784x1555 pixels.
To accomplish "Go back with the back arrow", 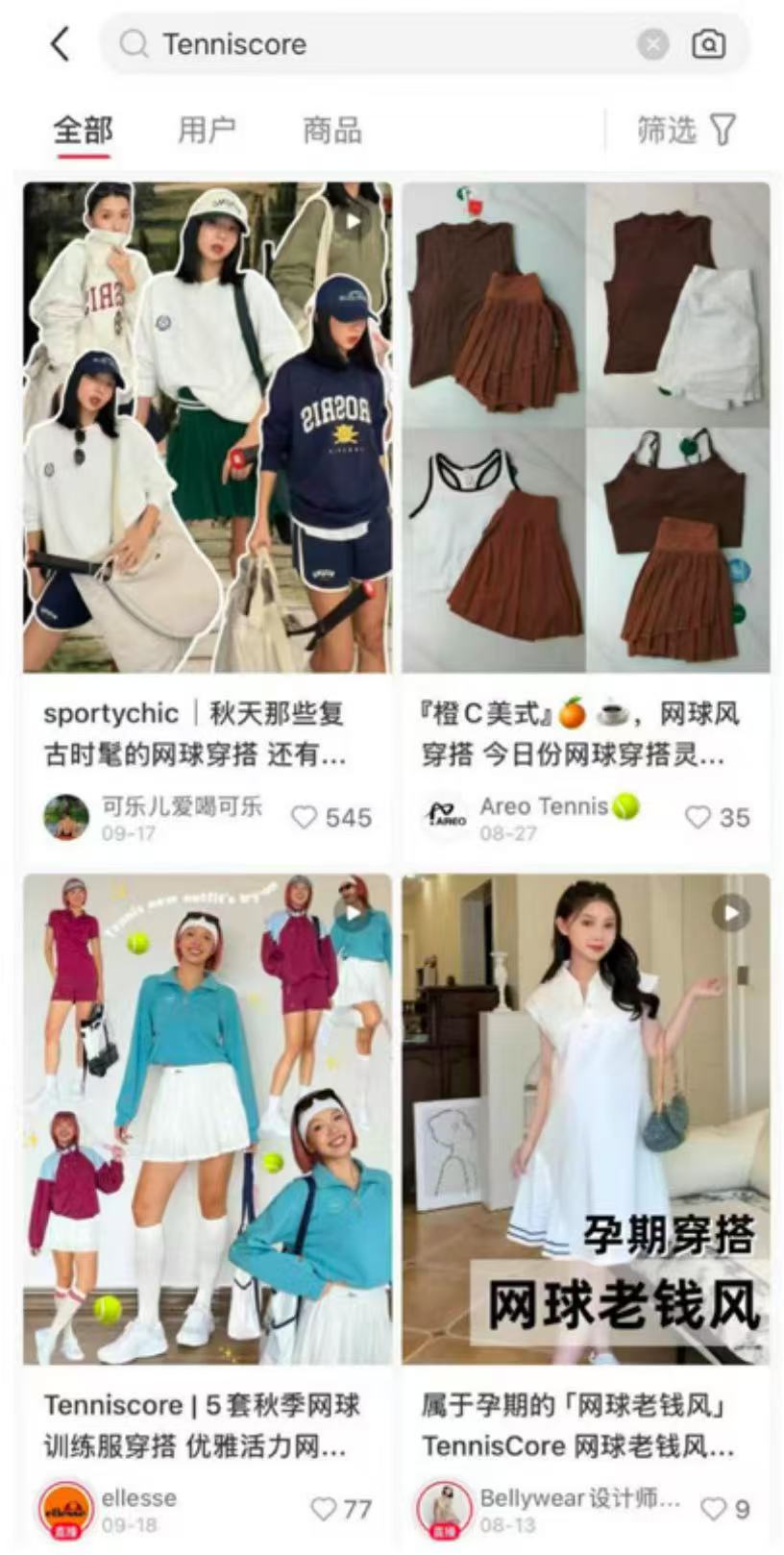I will 60,44.
